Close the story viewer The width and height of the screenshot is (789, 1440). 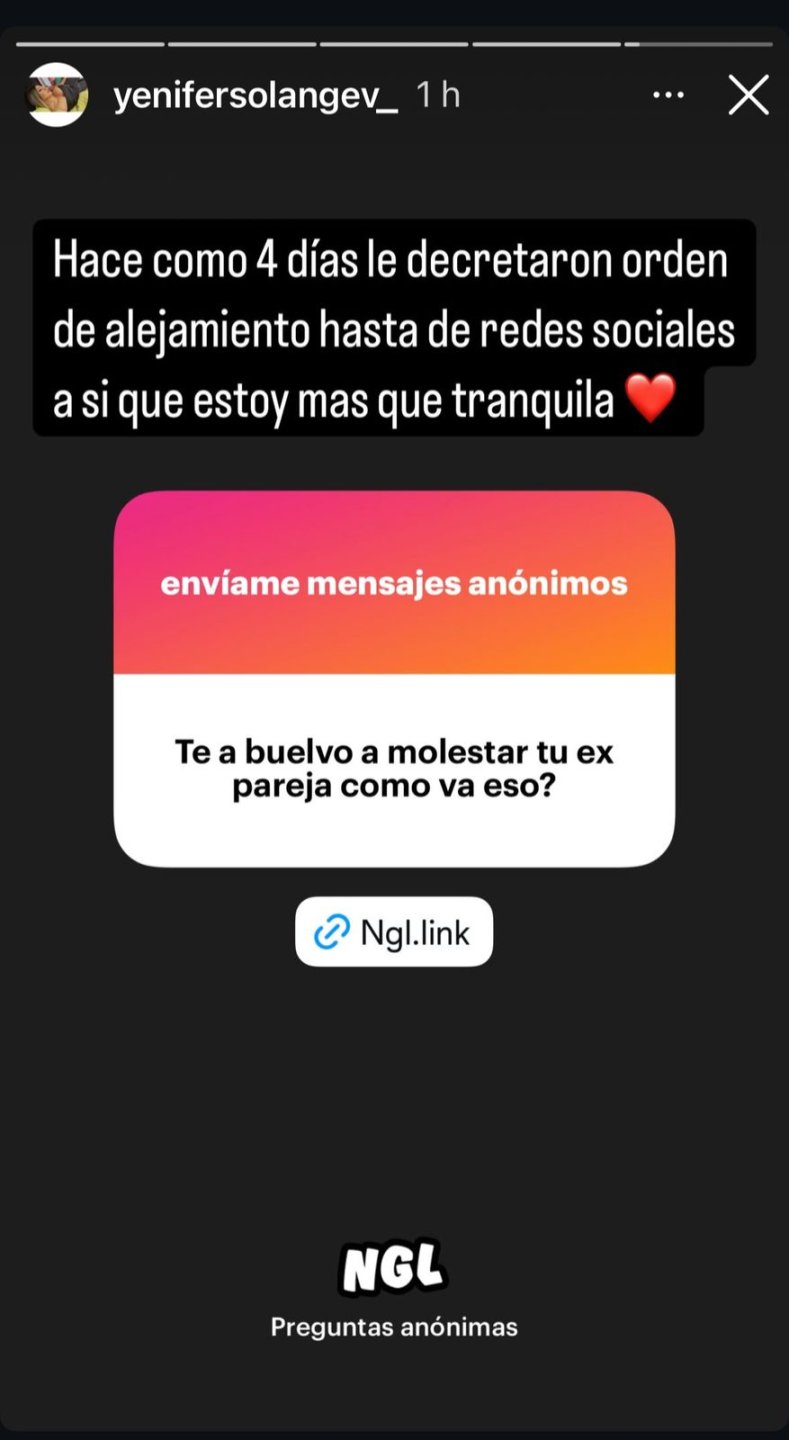(x=748, y=96)
